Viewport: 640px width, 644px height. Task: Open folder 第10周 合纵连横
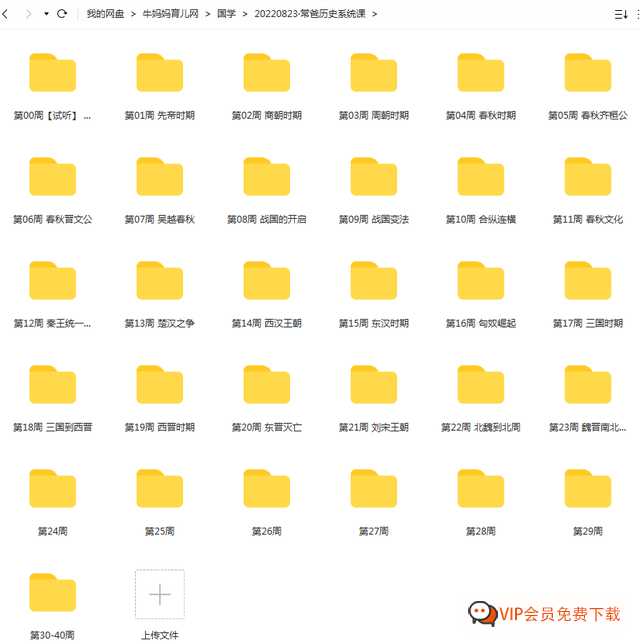pyautogui.click(x=481, y=178)
